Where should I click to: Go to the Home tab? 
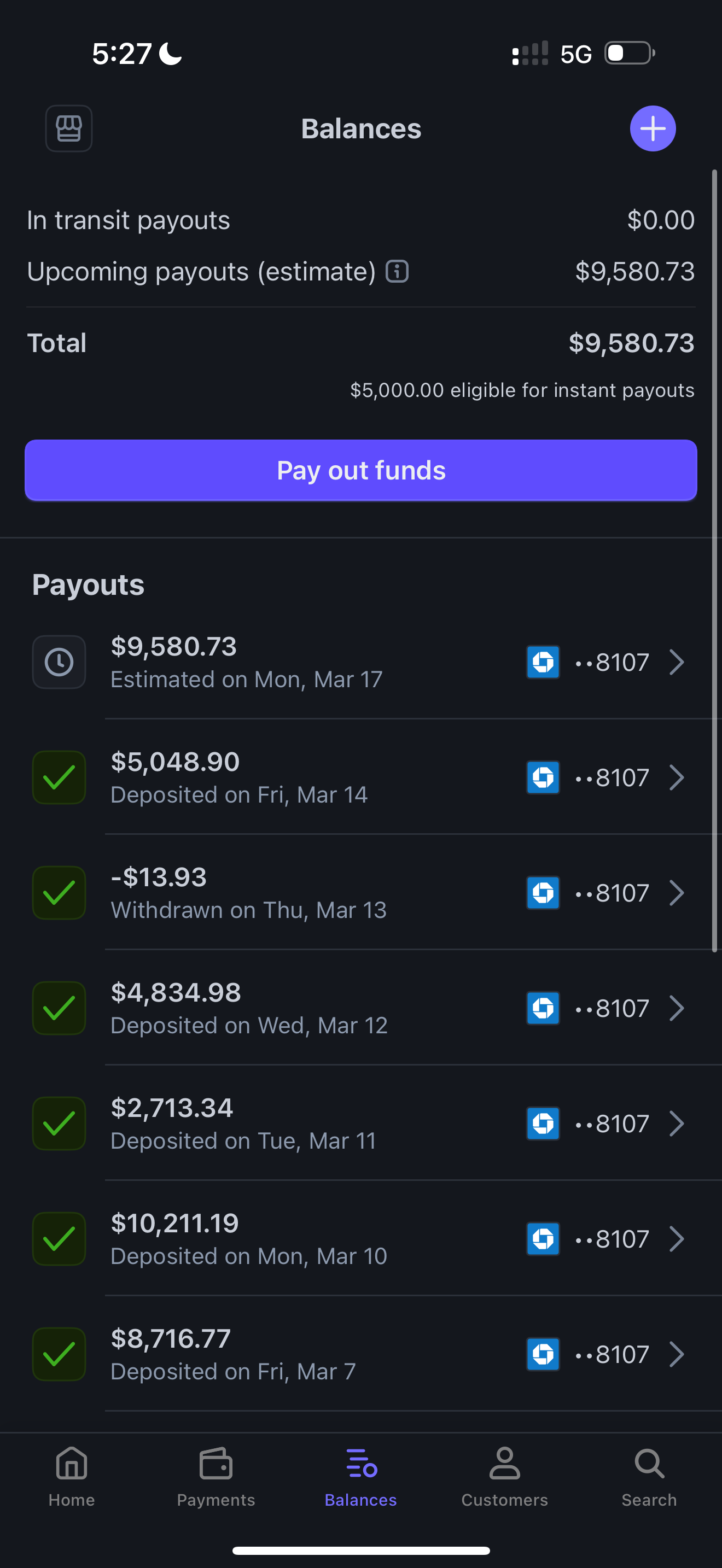72,1477
